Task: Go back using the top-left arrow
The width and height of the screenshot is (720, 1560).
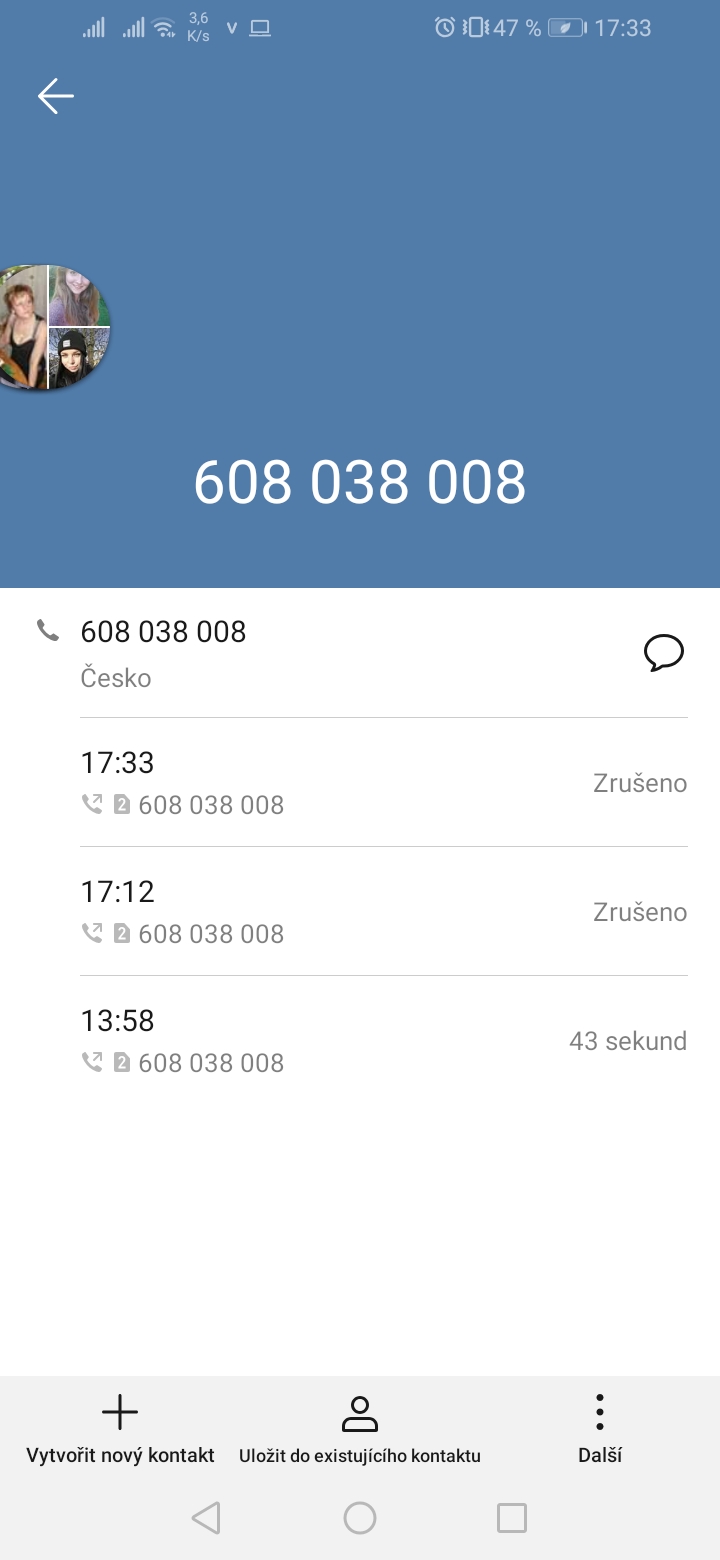Action: click(x=56, y=96)
